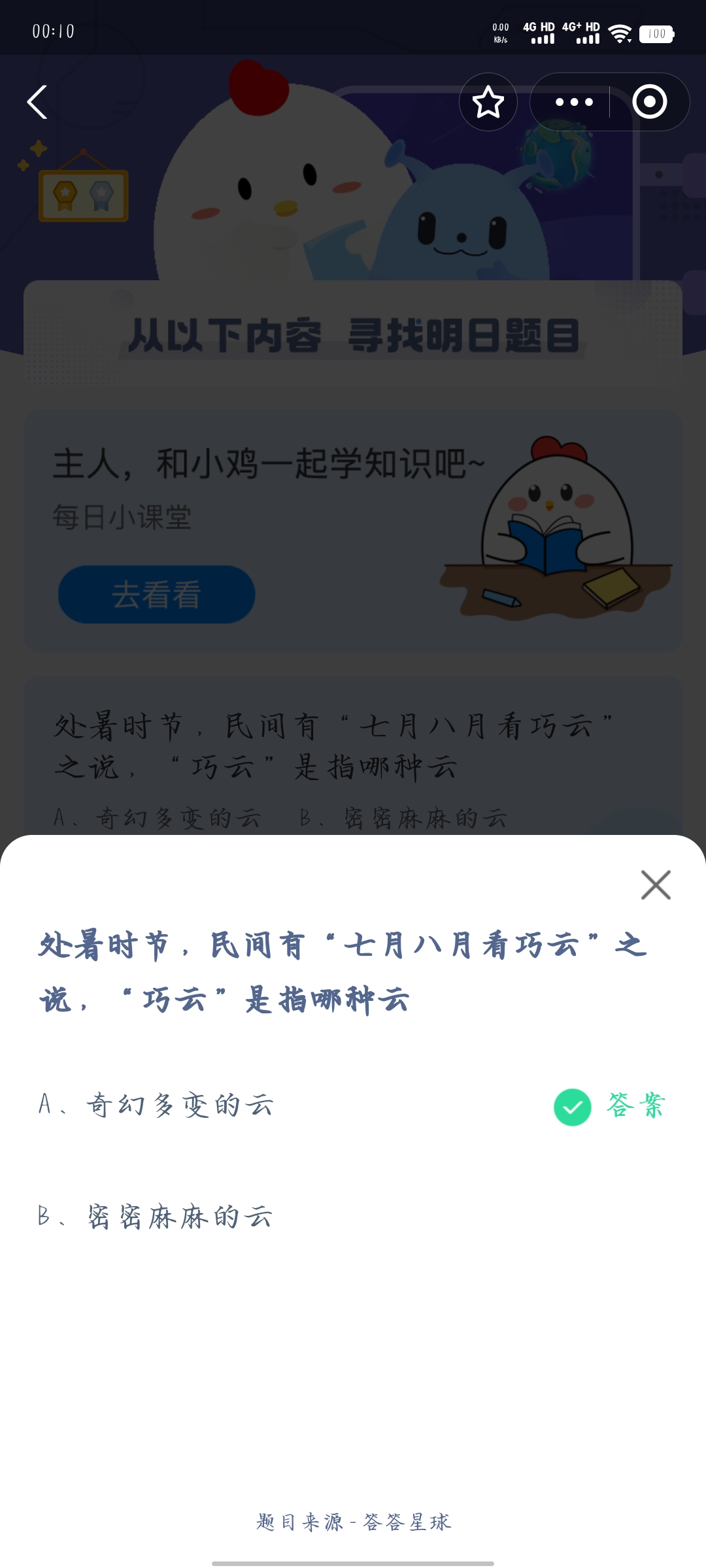Go back with the top-left arrow
Image resolution: width=706 pixels, height=1568 pixels.
[37, 103]
